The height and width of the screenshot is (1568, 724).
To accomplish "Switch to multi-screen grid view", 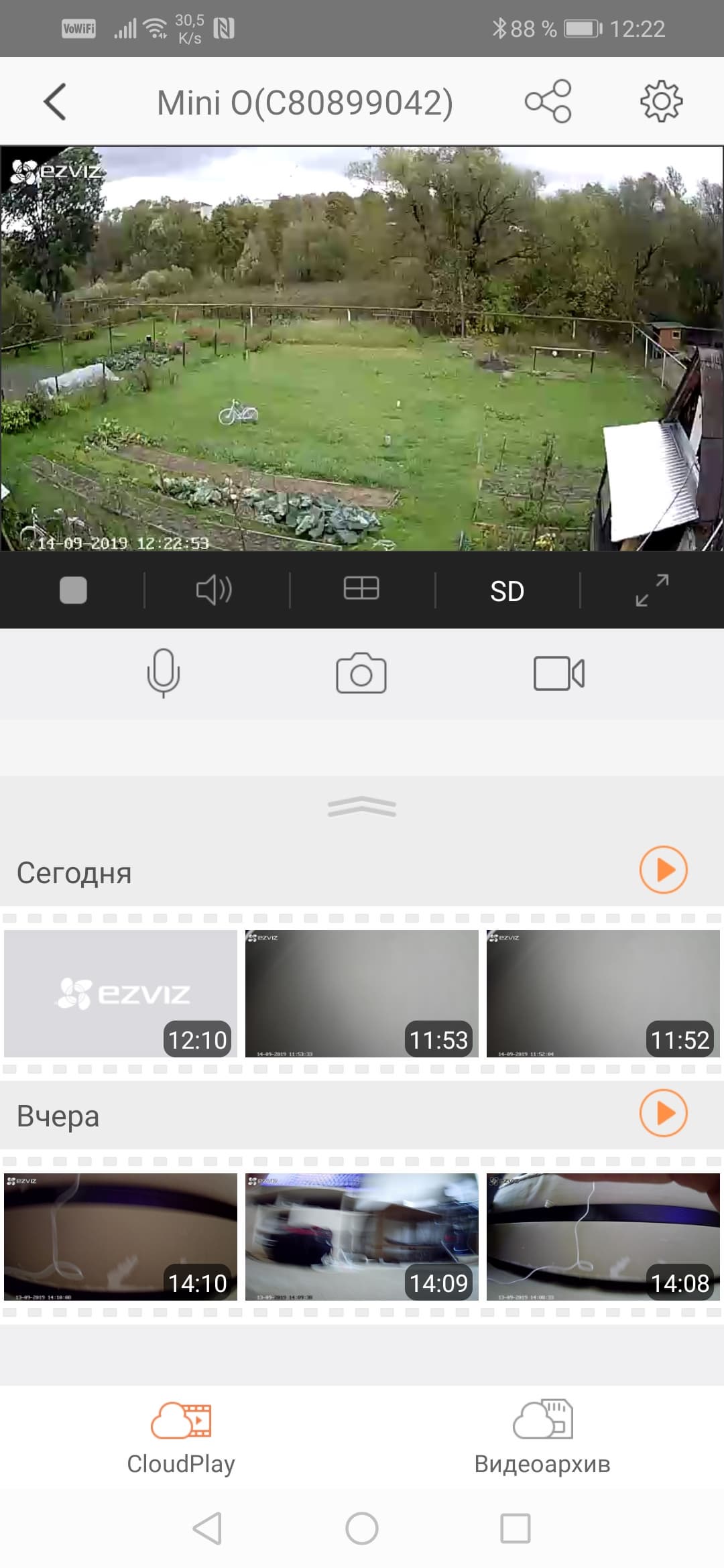I will (361, 589).
